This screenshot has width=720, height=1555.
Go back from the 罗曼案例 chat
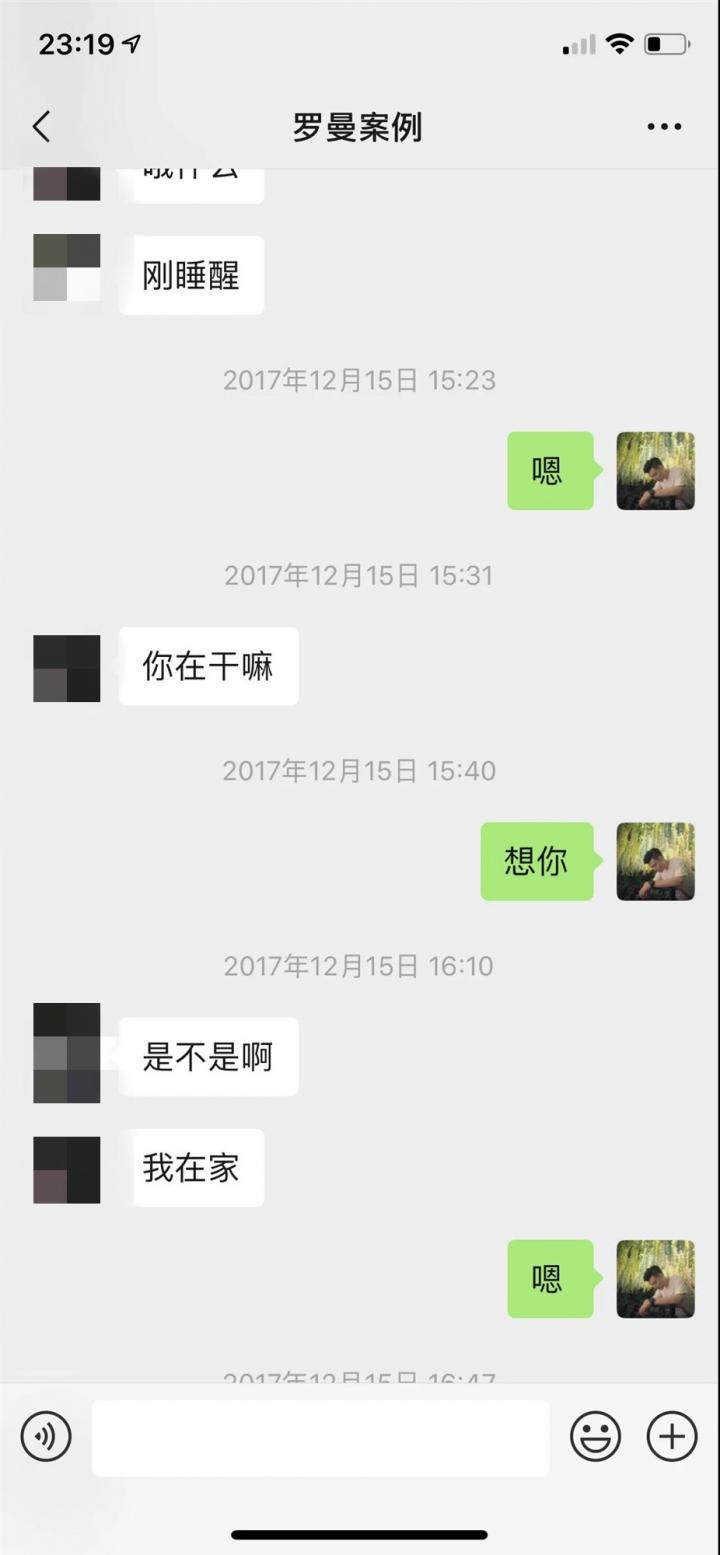click(x=41, y=127)
